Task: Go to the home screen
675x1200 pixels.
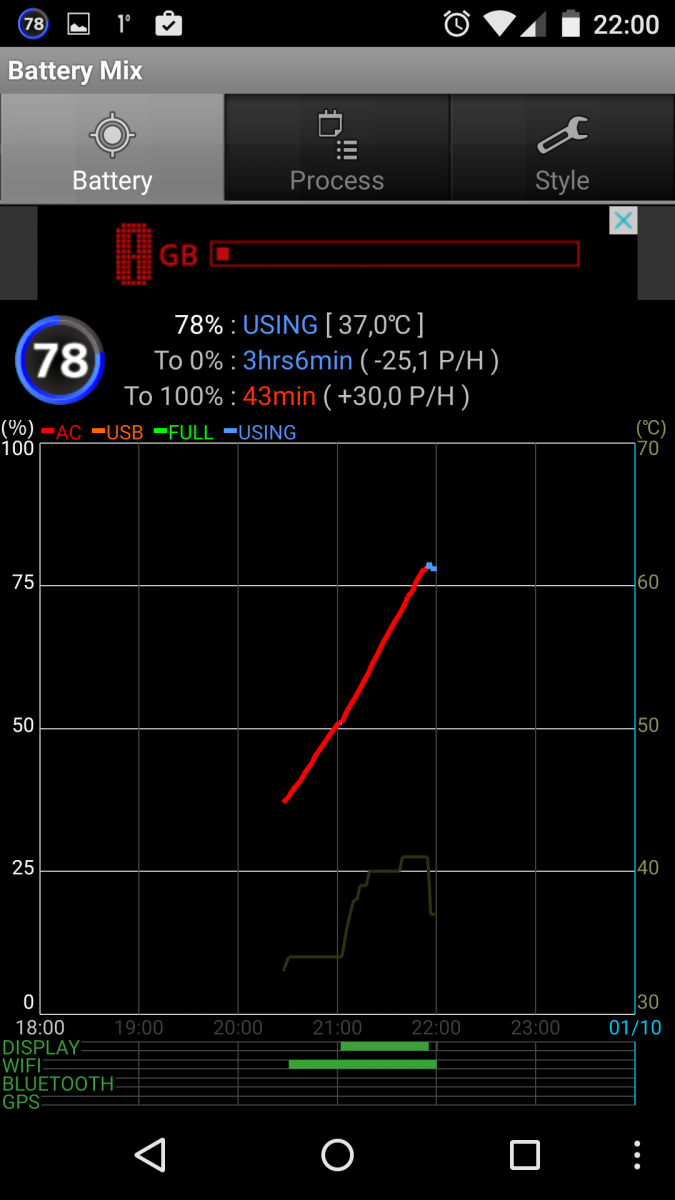Action: [x=338, y=1155]
